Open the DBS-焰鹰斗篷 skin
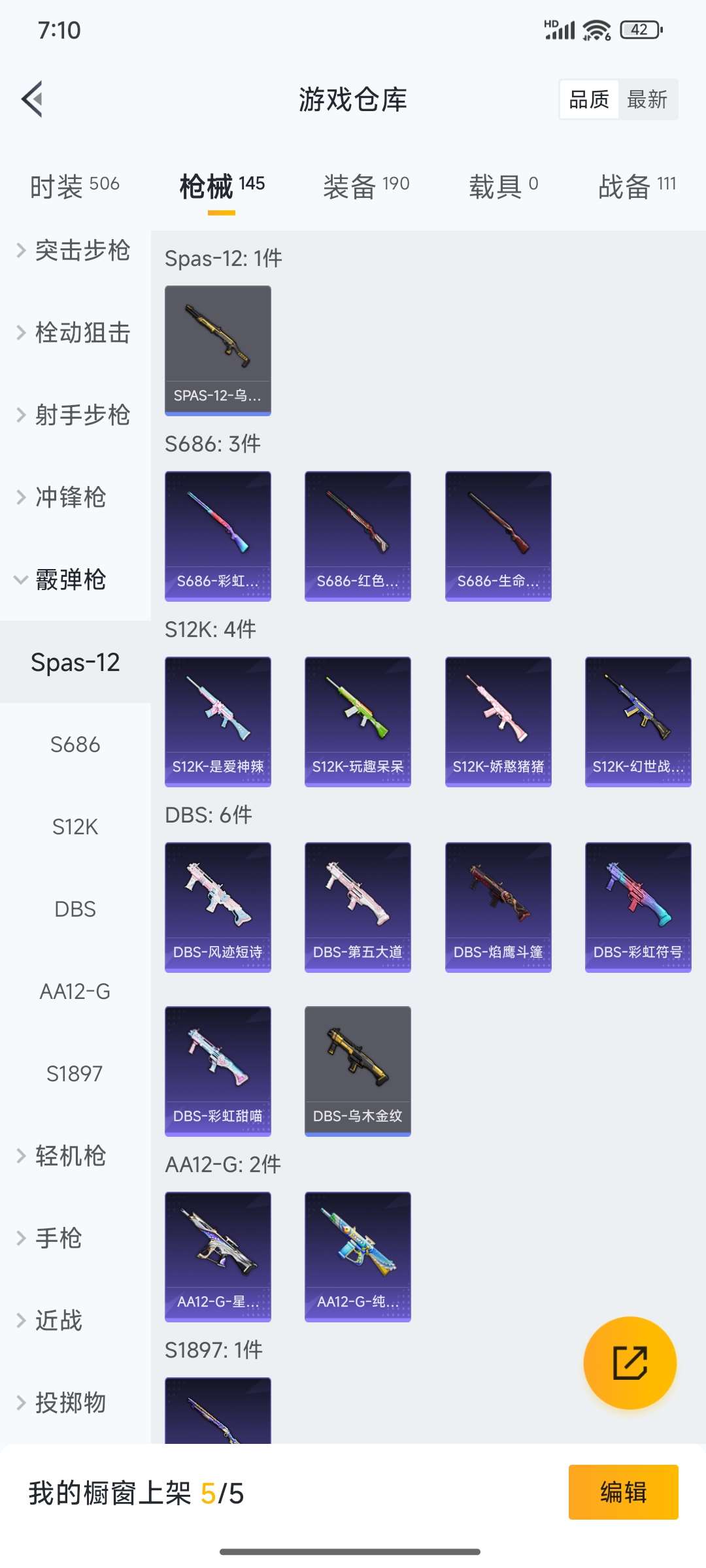The image size is (706, 1568). (498, 905)
